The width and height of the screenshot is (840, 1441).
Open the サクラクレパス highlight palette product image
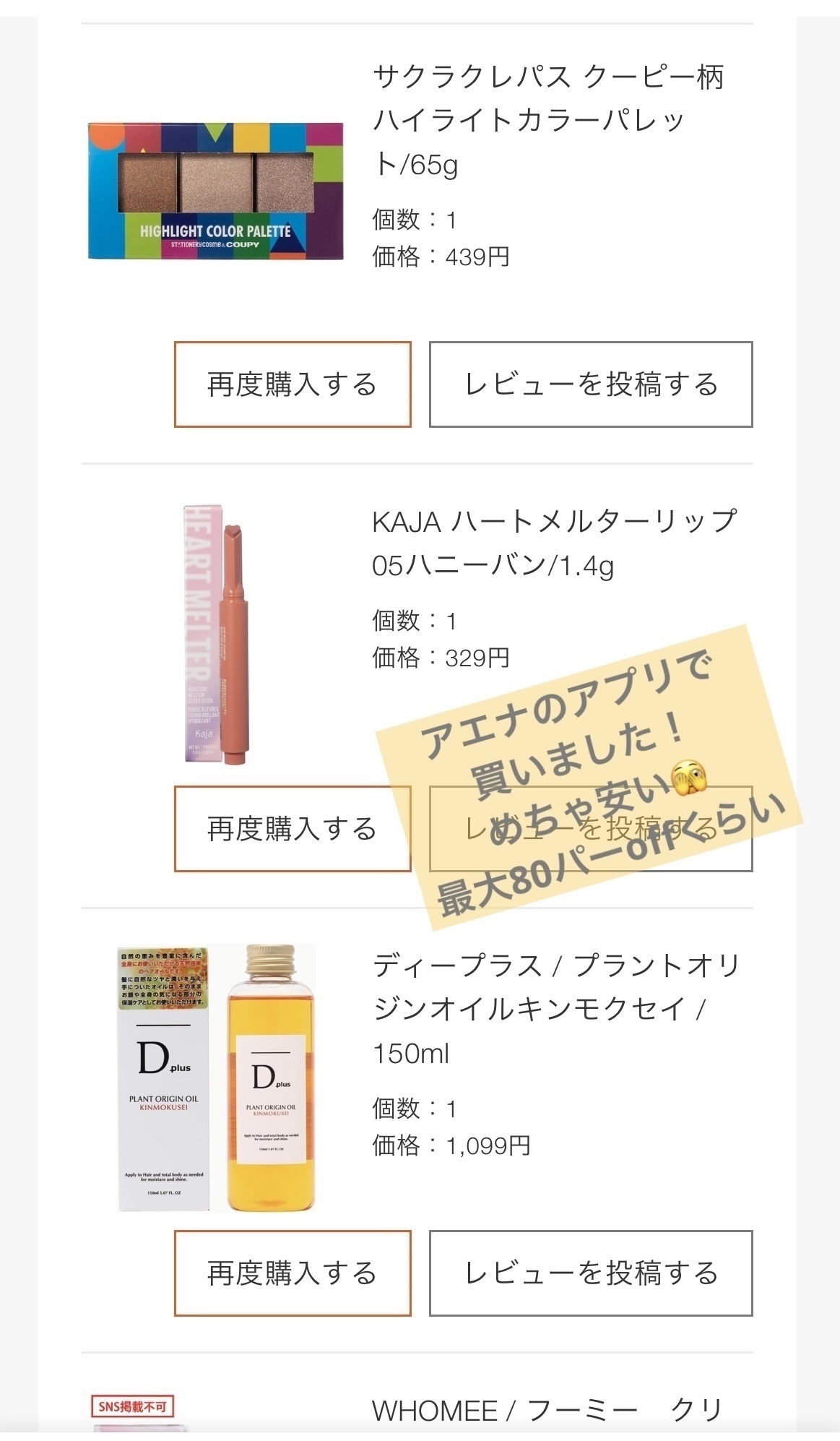point(215,191)
